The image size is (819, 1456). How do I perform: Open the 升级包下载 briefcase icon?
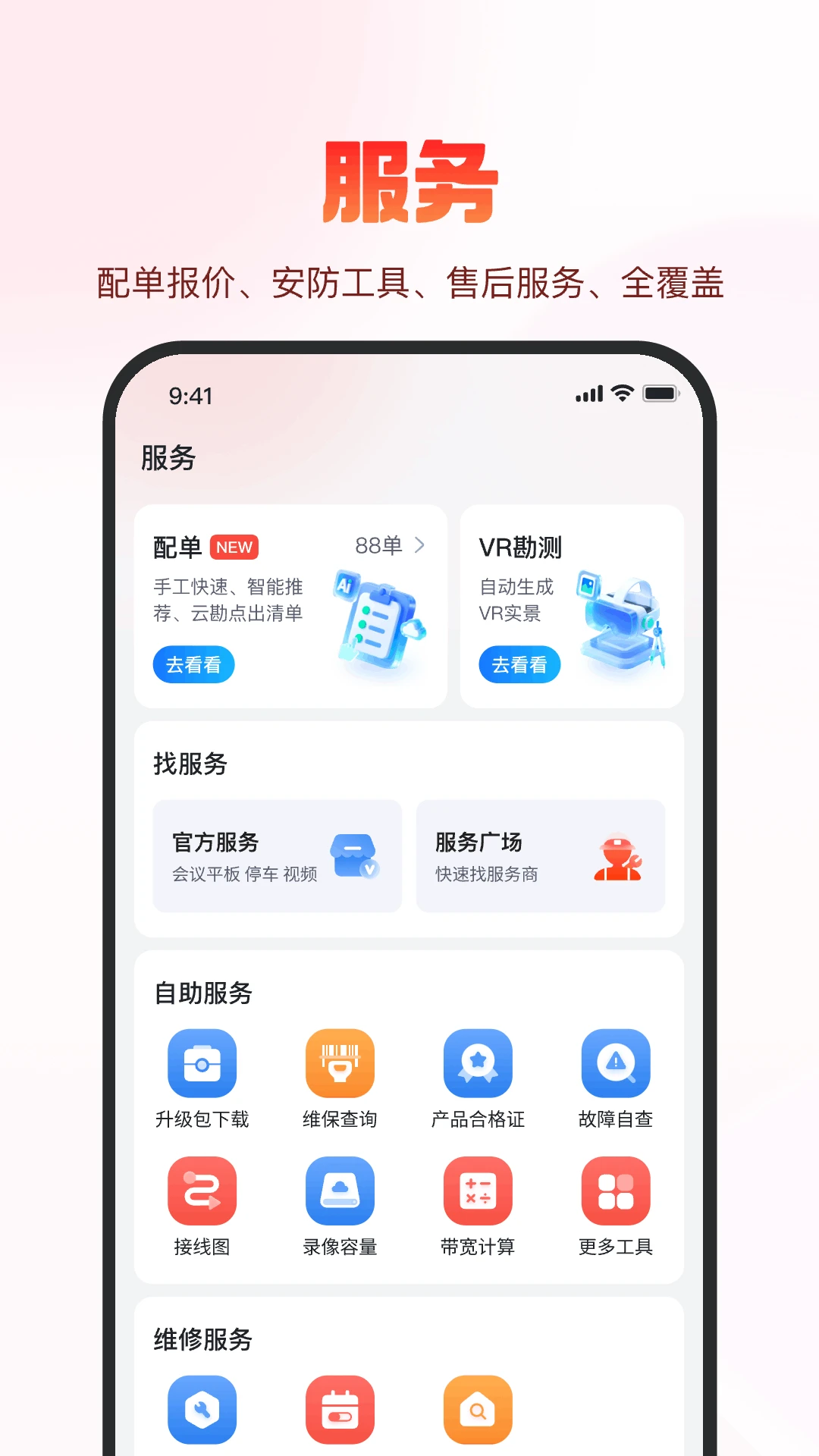pos(202,1062)
